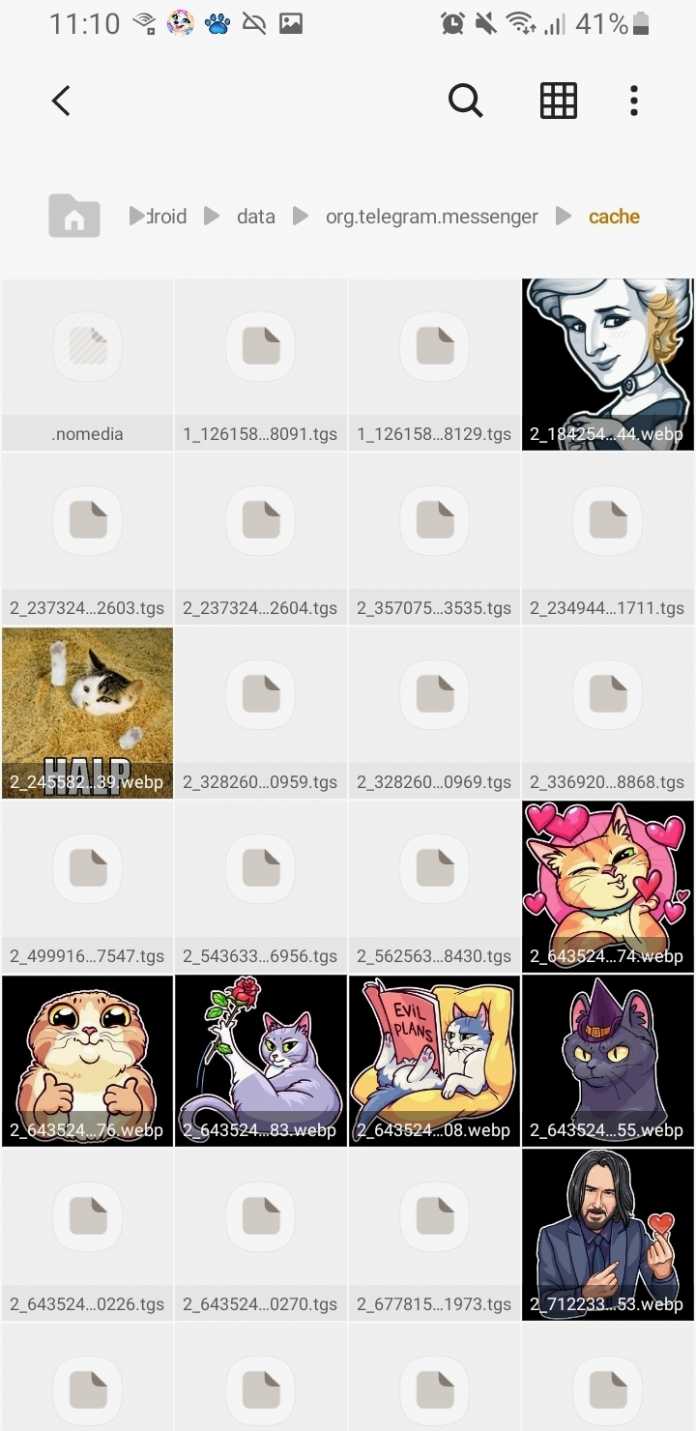The height and width of the screenshot is (1431, 696).
Task: View the 2_643524...83.webp cat with rose
Action: click(260, 1058)
